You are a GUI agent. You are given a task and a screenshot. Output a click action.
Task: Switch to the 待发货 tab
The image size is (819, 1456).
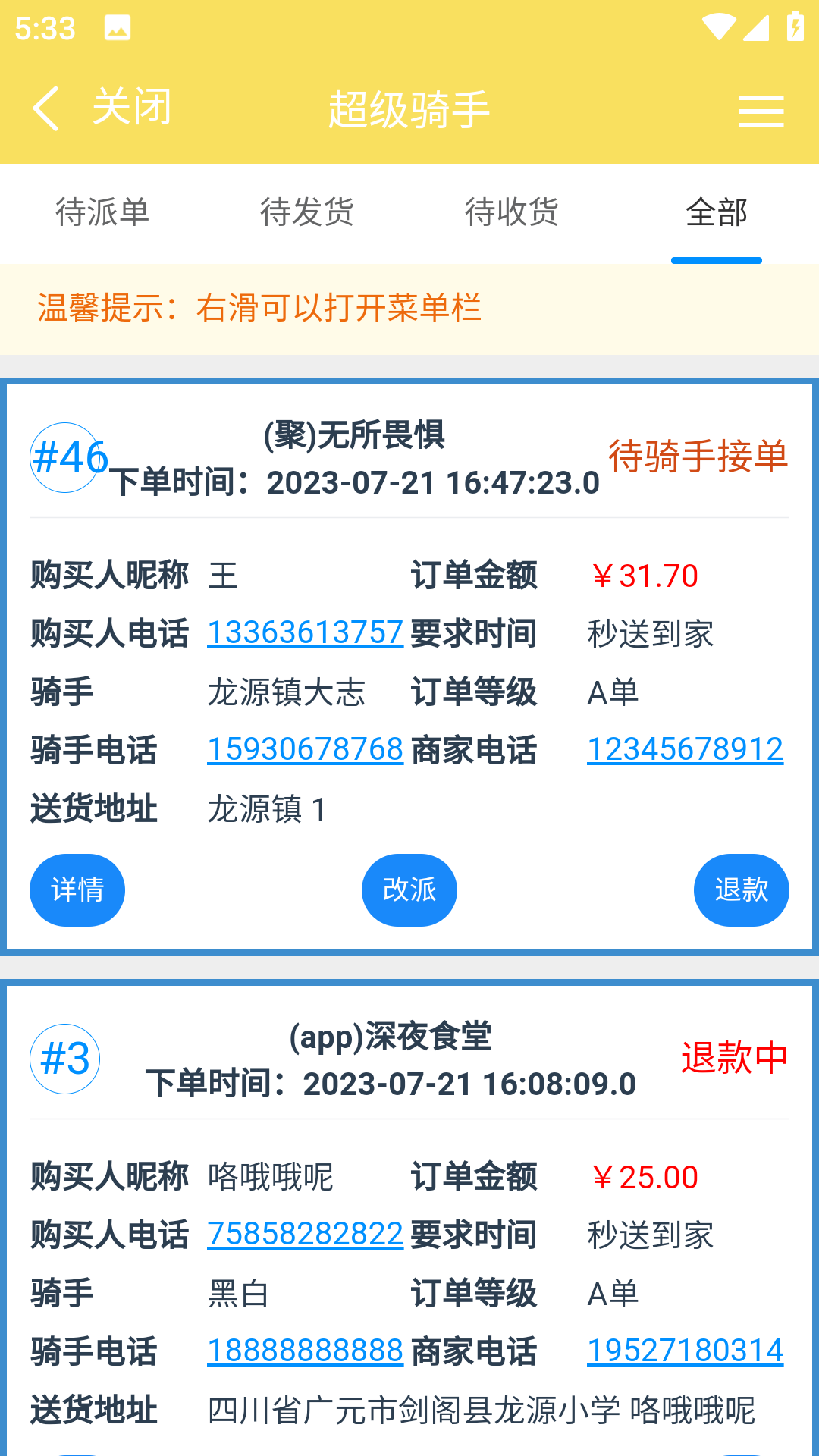[307, 212]
